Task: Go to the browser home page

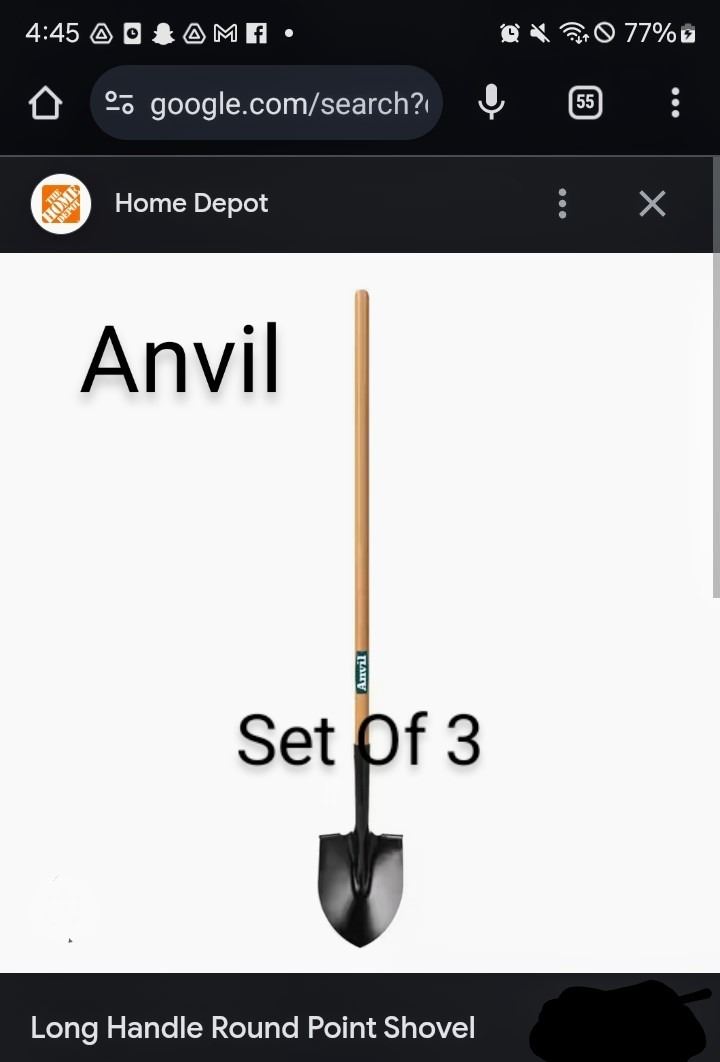Action: 45,103
